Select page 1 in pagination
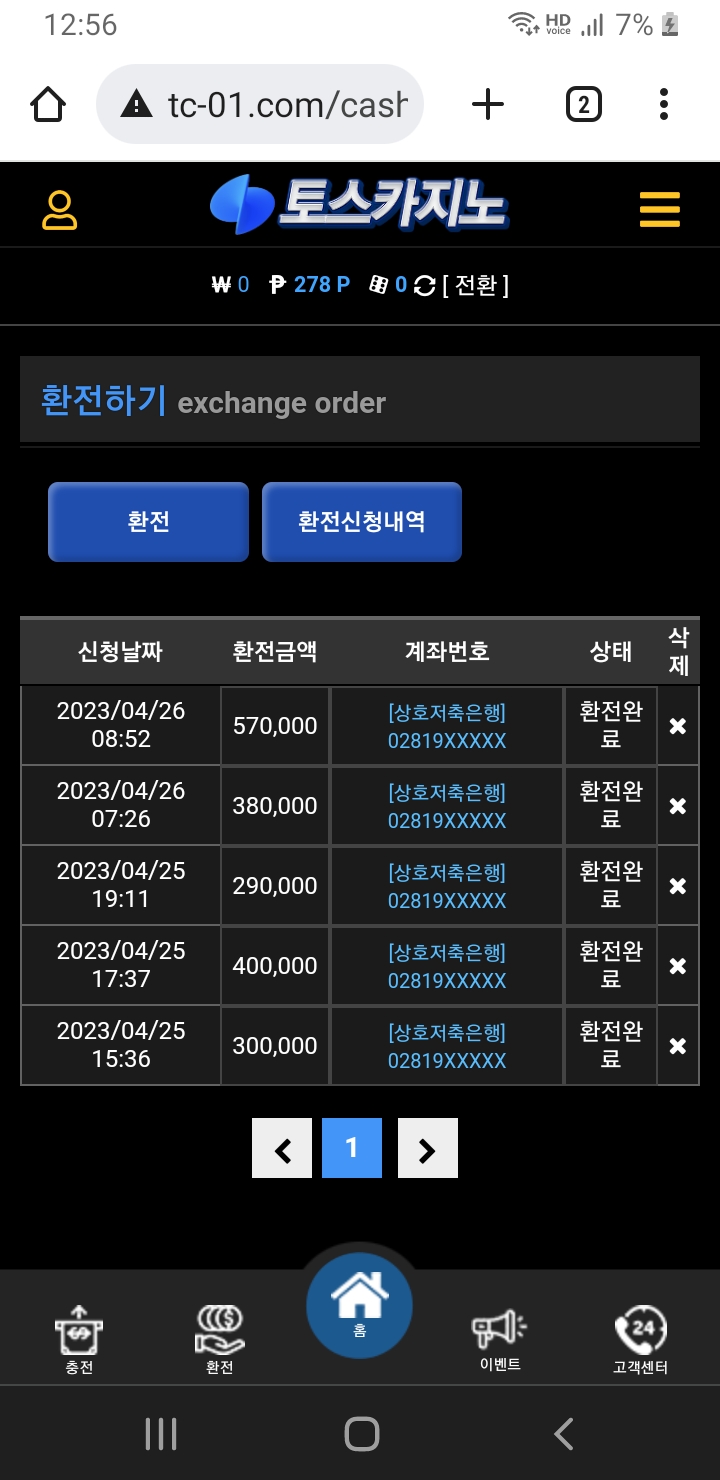The image size is (720, 1480). pos(352,1148)
